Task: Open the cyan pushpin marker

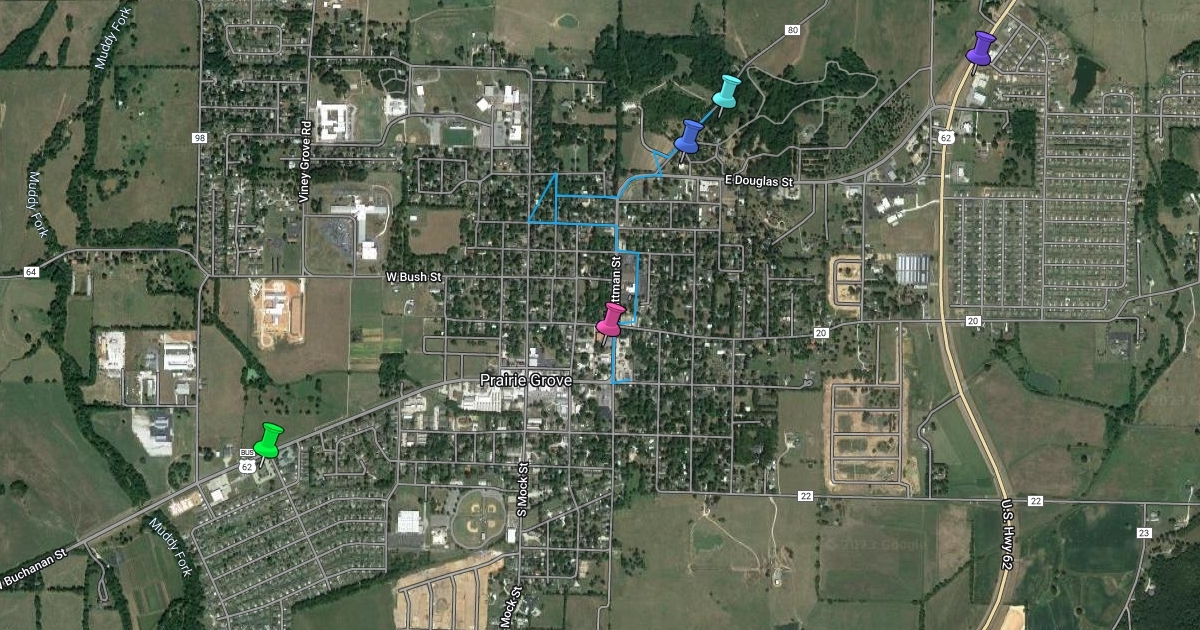Action: coord(728,90)
